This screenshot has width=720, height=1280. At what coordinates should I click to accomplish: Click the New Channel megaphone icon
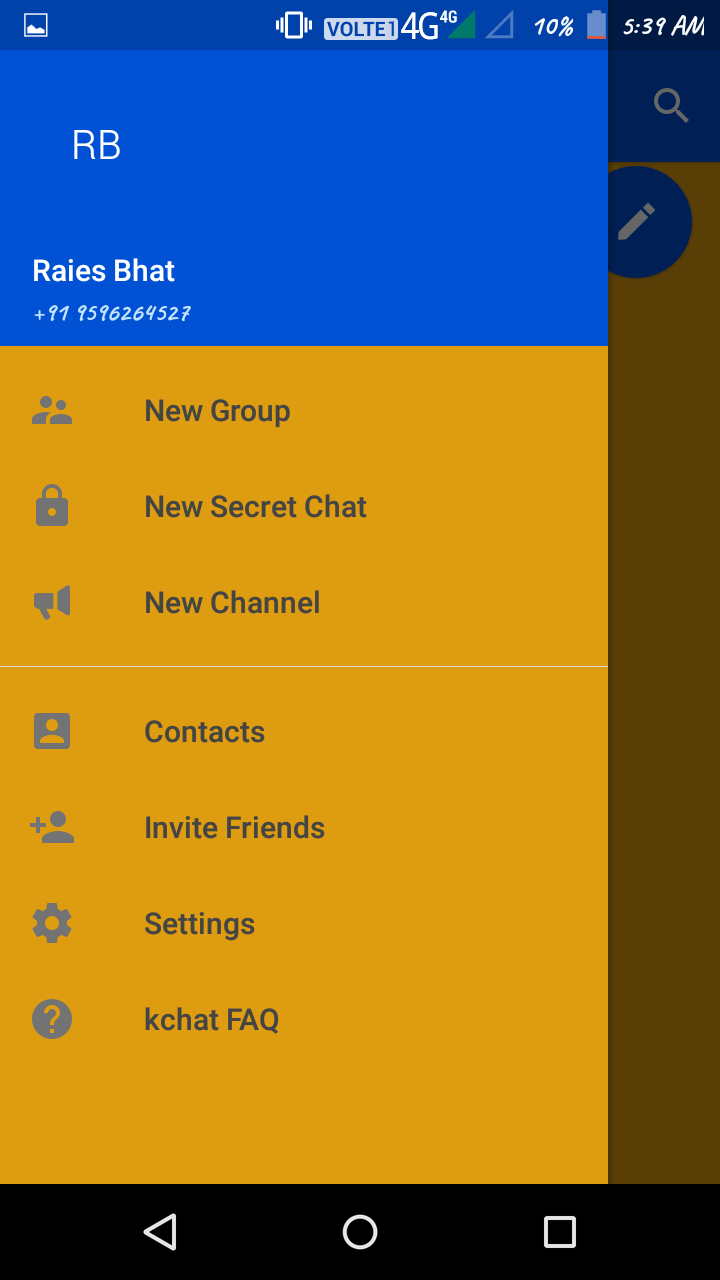coord(51,601)
